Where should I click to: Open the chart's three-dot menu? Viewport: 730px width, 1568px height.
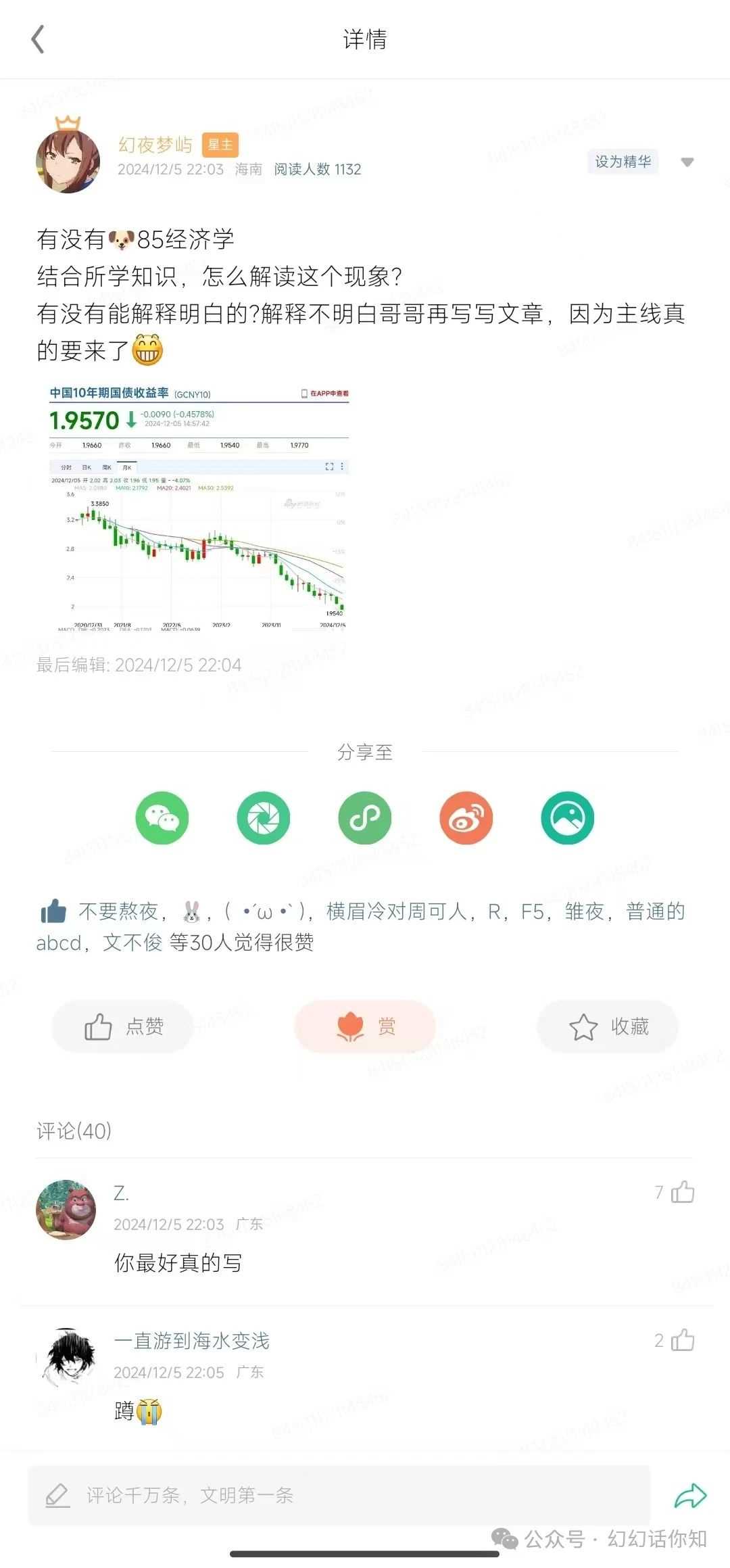(x=343, y=466)
